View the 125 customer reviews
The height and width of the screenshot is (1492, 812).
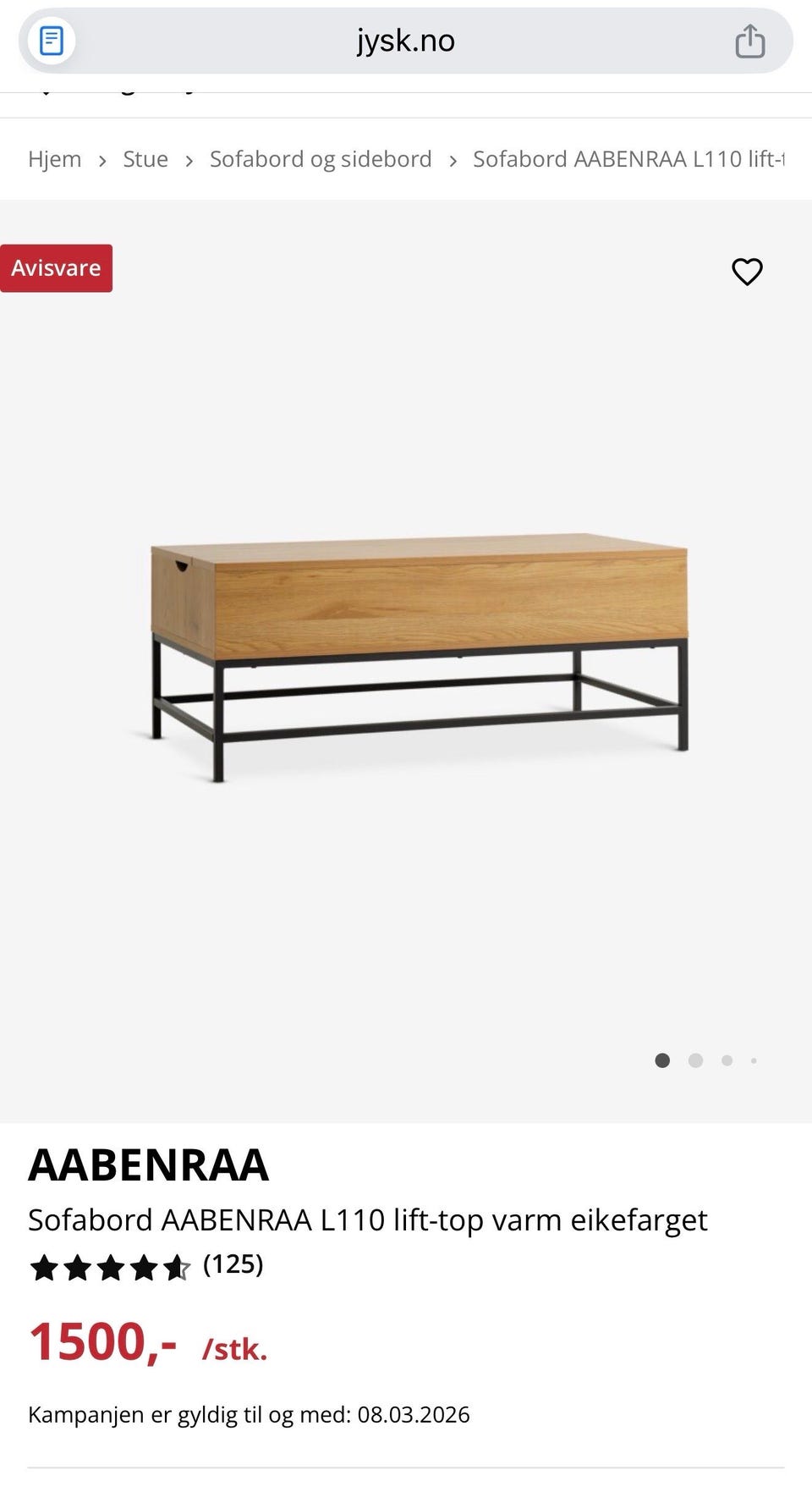(x=233, y=1264)
